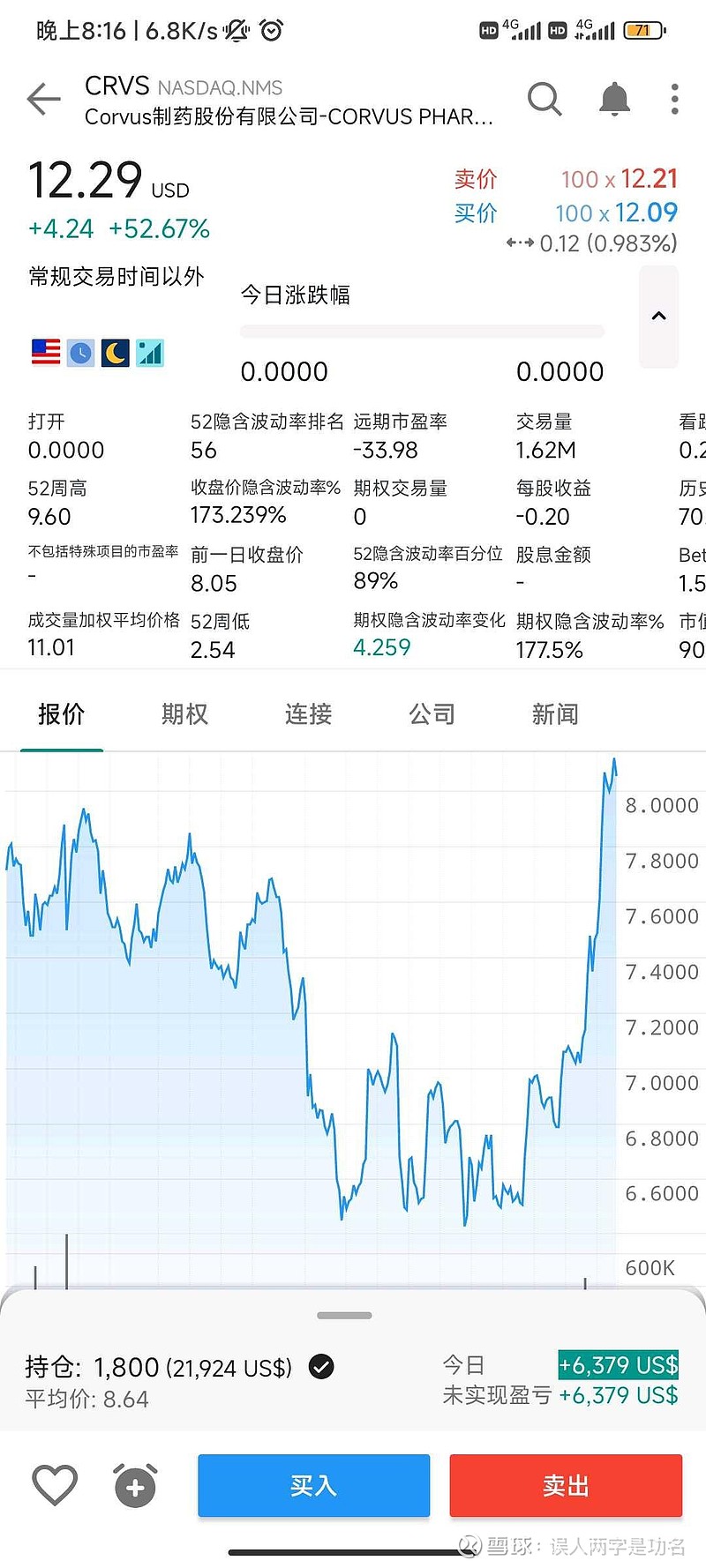Open the three-dot overflow menu
The image size is (706, 1568).
pyautogui.click(x=674, y=99)
